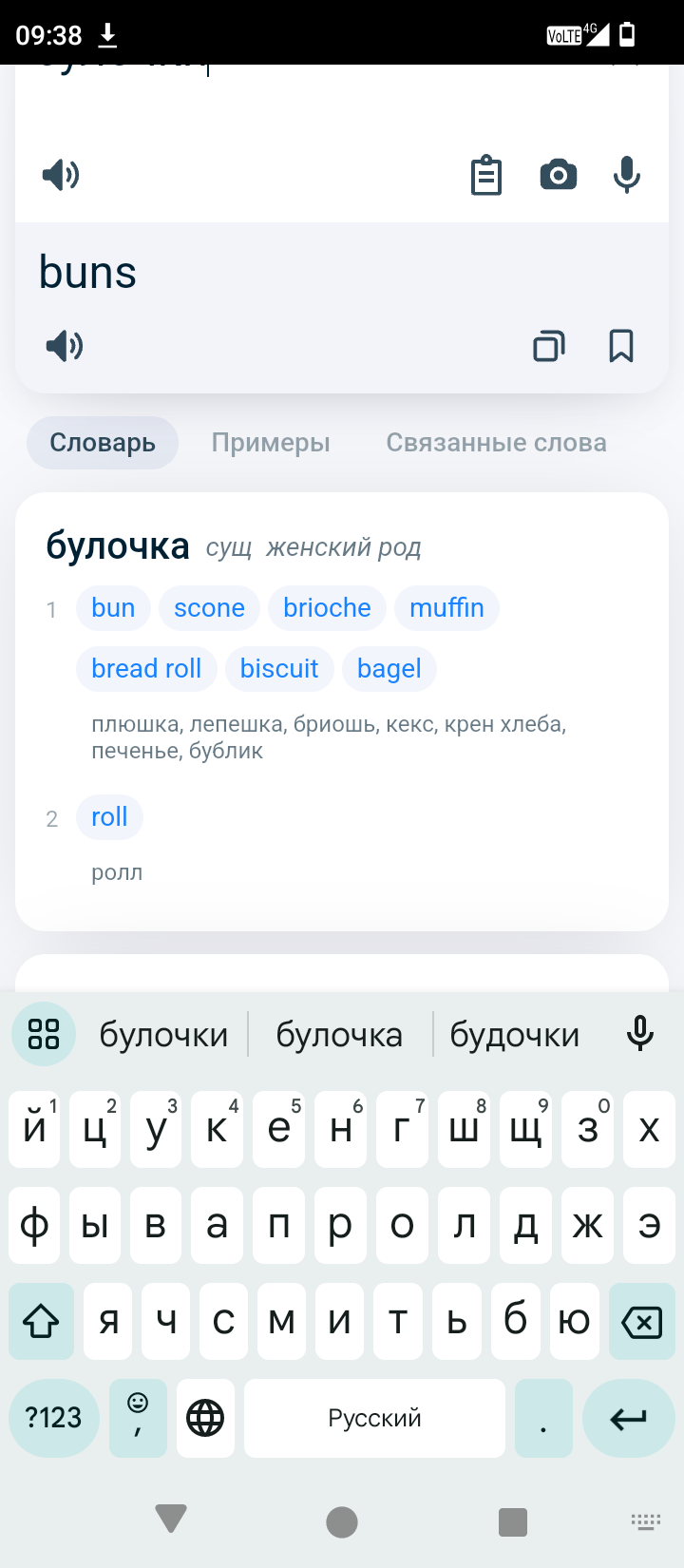
Task: Delete a character with the backspace key
Action: 641,1321
